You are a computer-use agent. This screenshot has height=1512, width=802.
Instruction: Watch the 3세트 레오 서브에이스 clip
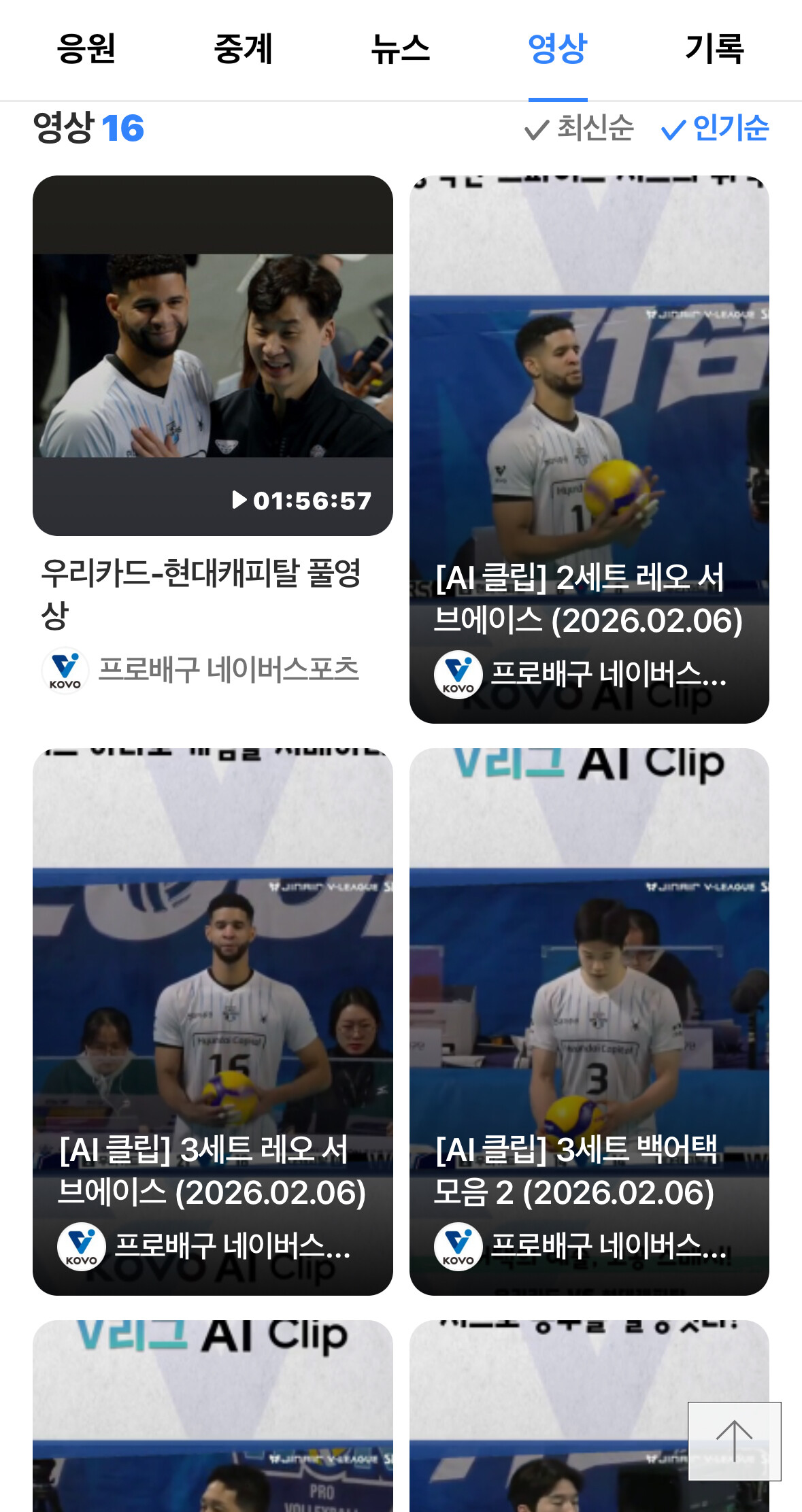coord(212,1021)
